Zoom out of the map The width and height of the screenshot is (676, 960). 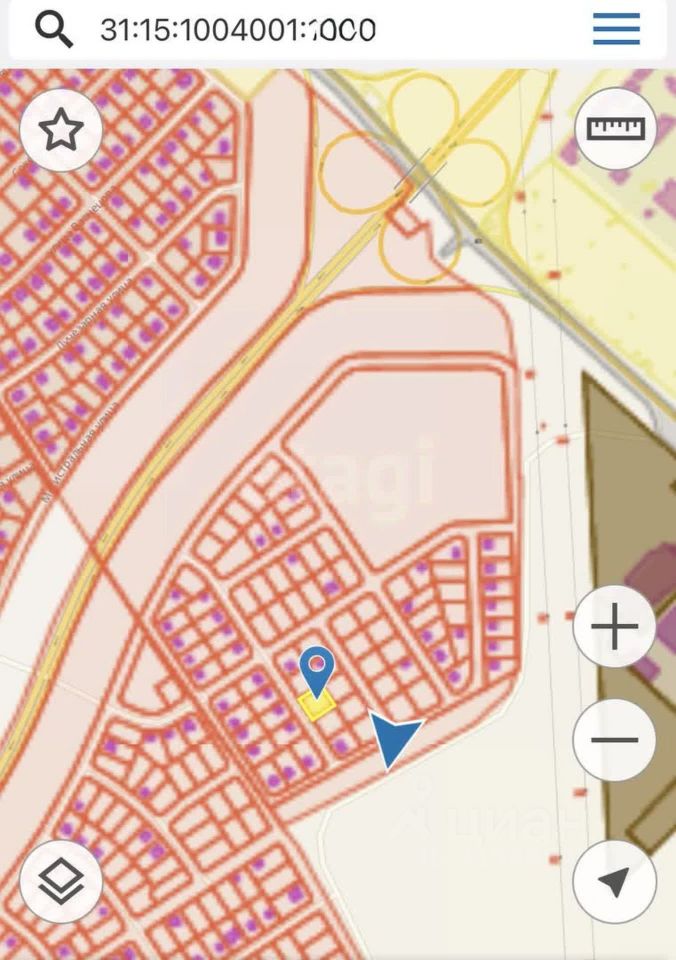point(614,740)
